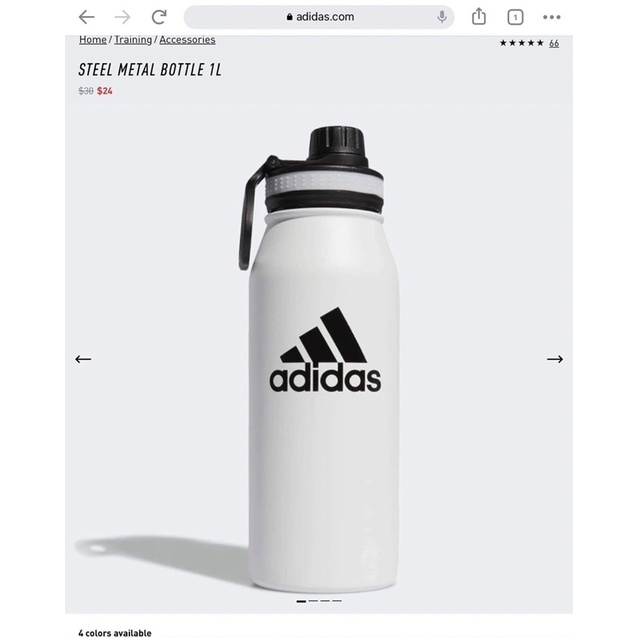This screenshot has height=638, width=638.
Task: Reload the adidas.com page
Action: pyautogui.click(x=159, y=17)
